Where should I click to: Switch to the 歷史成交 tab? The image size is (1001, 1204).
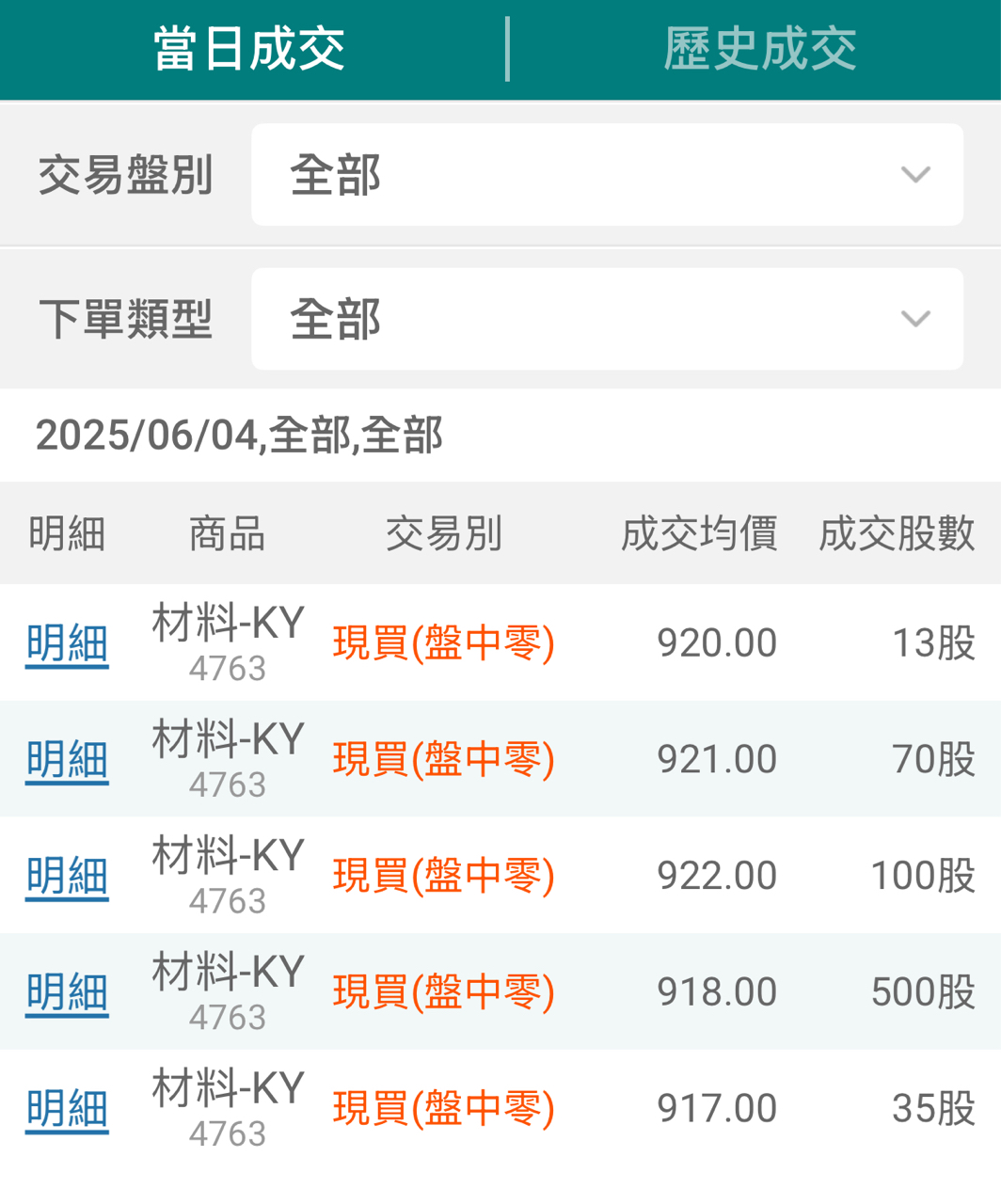(758, 49)
